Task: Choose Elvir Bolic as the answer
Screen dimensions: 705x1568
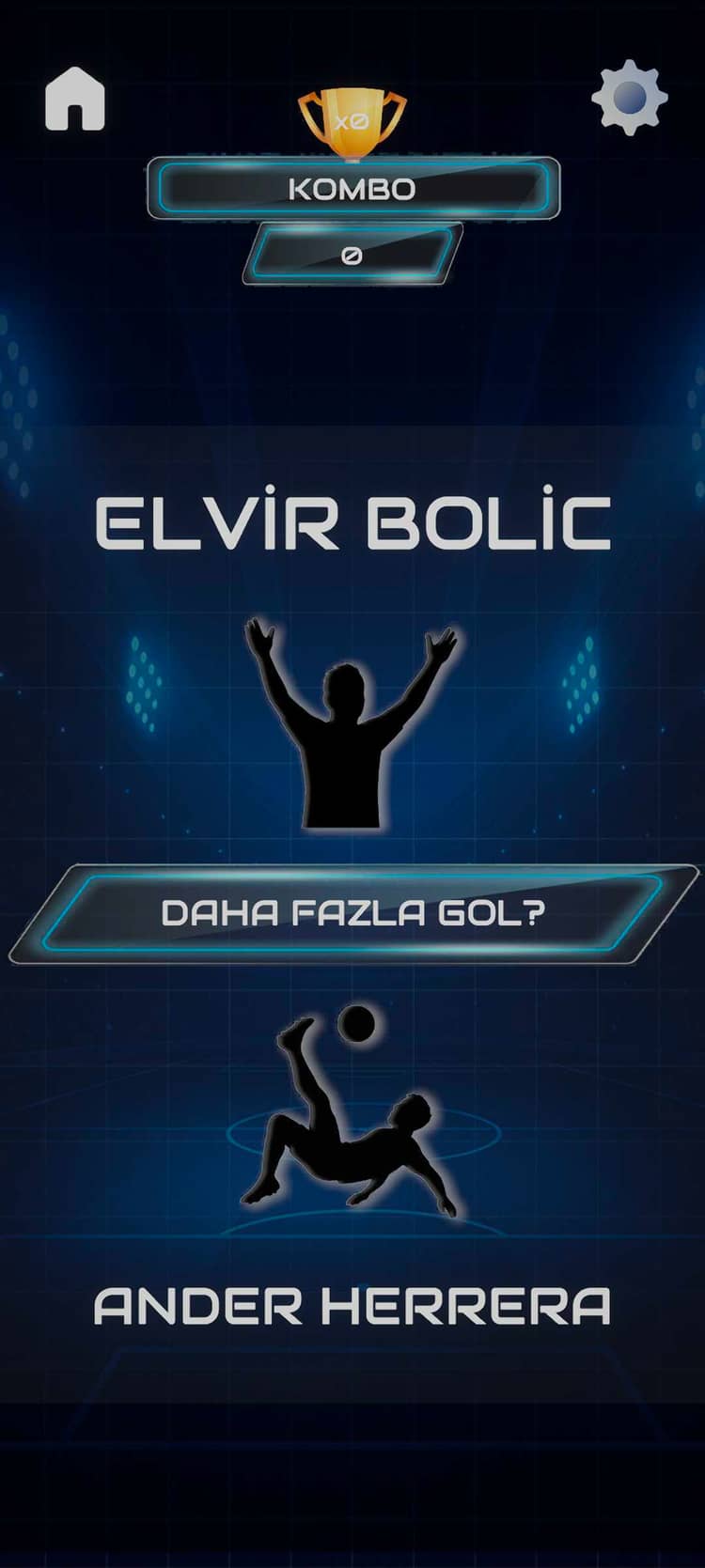Action: [352, 523]
